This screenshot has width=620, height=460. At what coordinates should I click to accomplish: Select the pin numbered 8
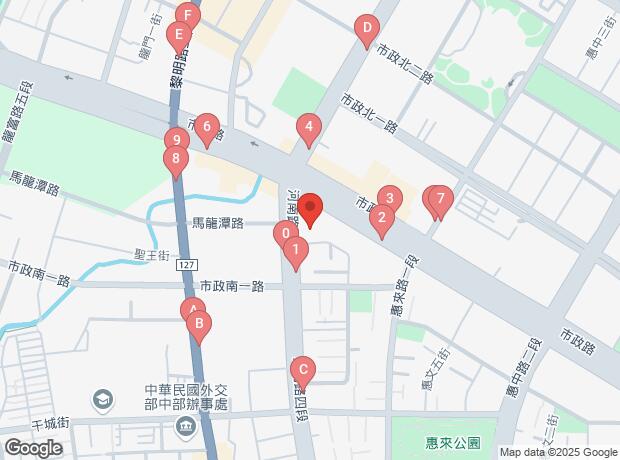point(176,158)
